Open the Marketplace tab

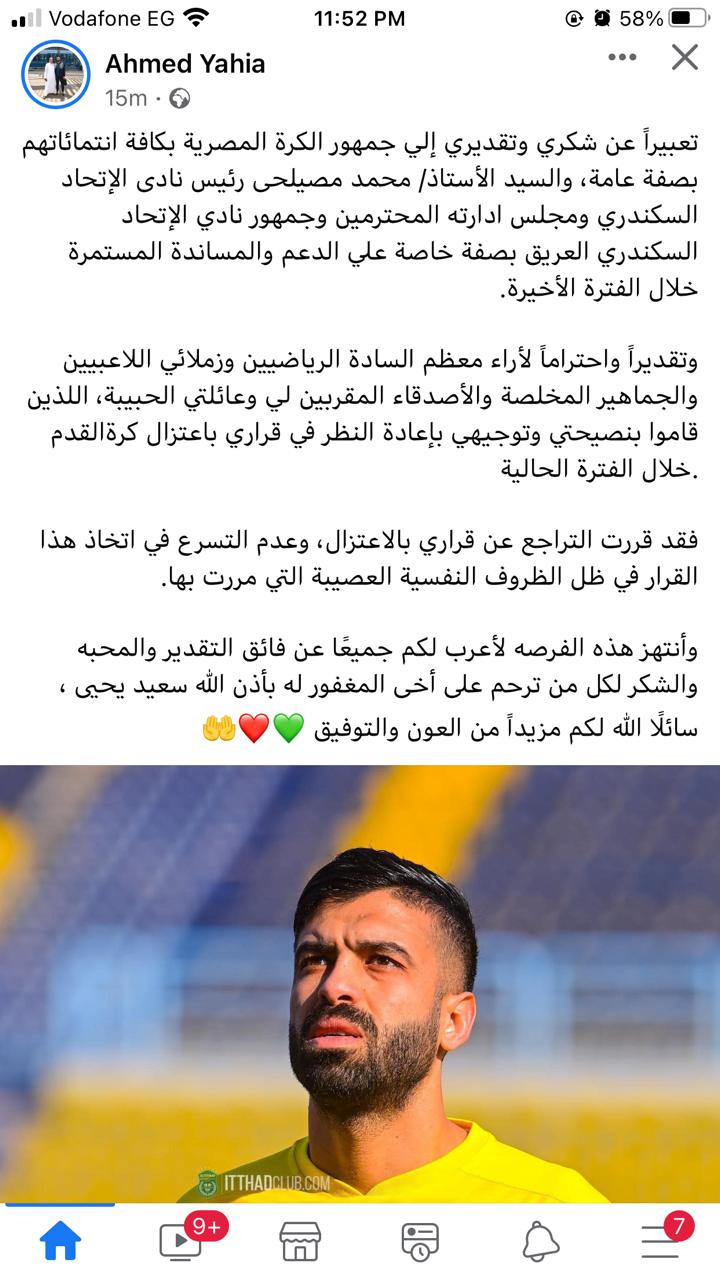pos(300,1242)
